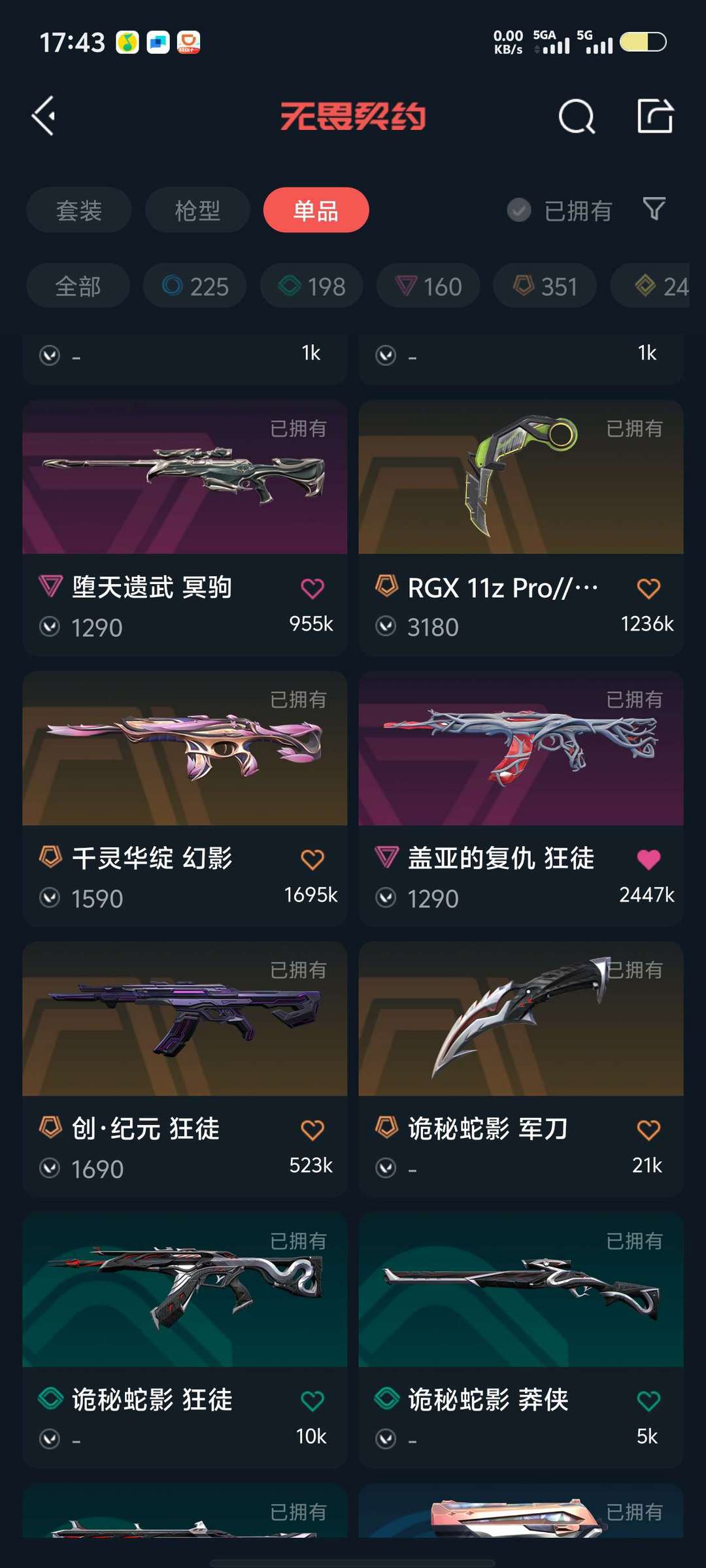Open the 诡秘蛇影 莽侠 skin card
This screenshot has height=1568, width=706.
pyautogui.click(x=521, y=1340)
